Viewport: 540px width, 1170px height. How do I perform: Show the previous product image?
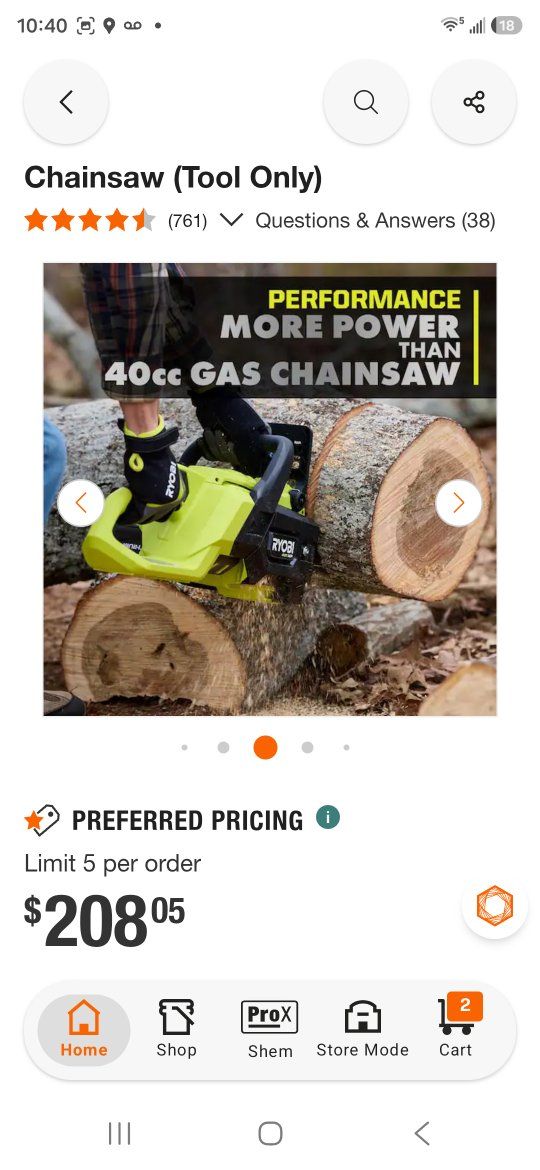(x=81, y=504)
